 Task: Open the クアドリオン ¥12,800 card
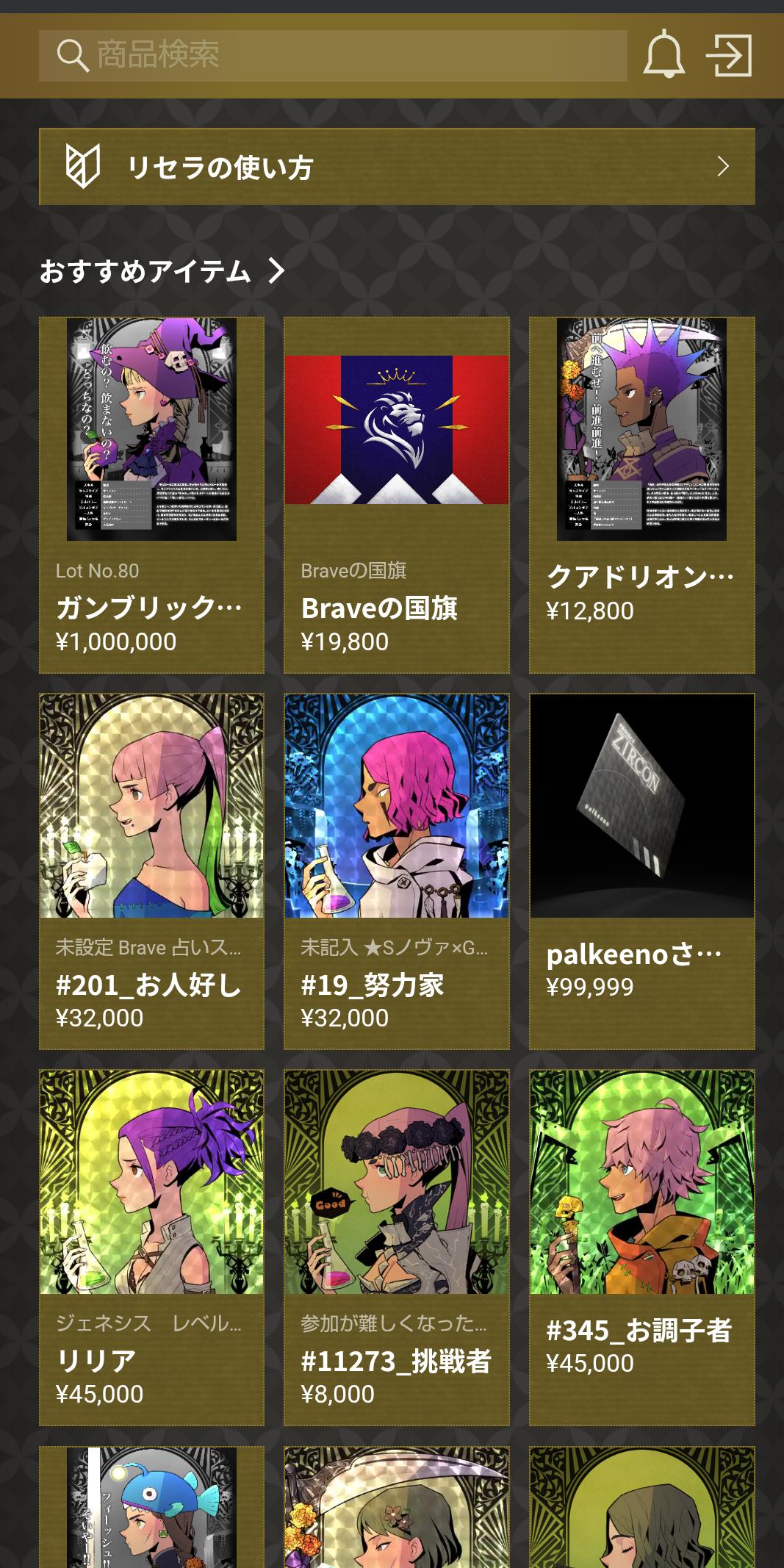(641, 495)
